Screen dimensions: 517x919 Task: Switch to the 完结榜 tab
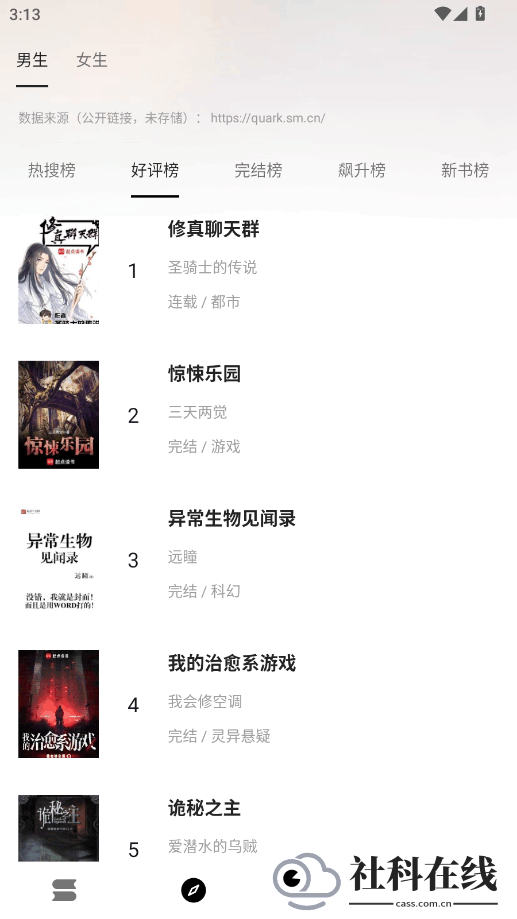pos(258,171)
